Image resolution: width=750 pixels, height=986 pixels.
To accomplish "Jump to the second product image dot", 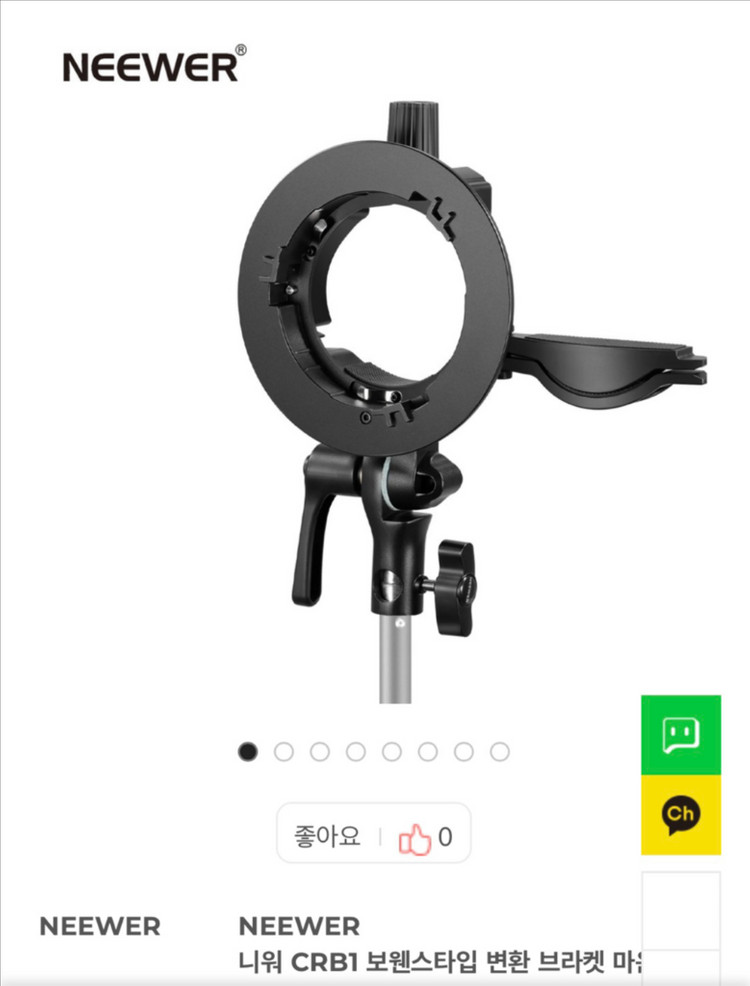I will (283, 752).
